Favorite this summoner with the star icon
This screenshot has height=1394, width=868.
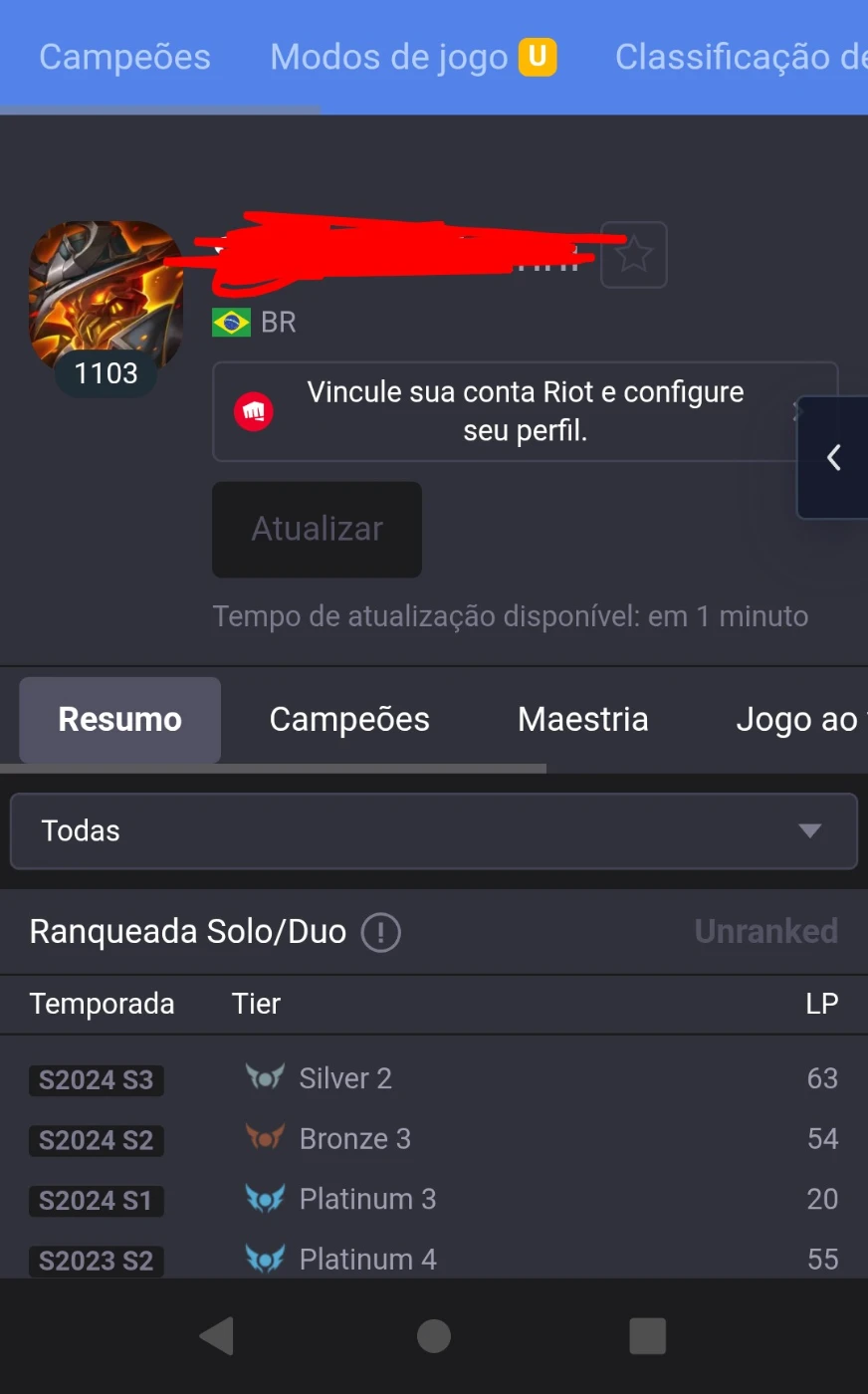[634, 255]
